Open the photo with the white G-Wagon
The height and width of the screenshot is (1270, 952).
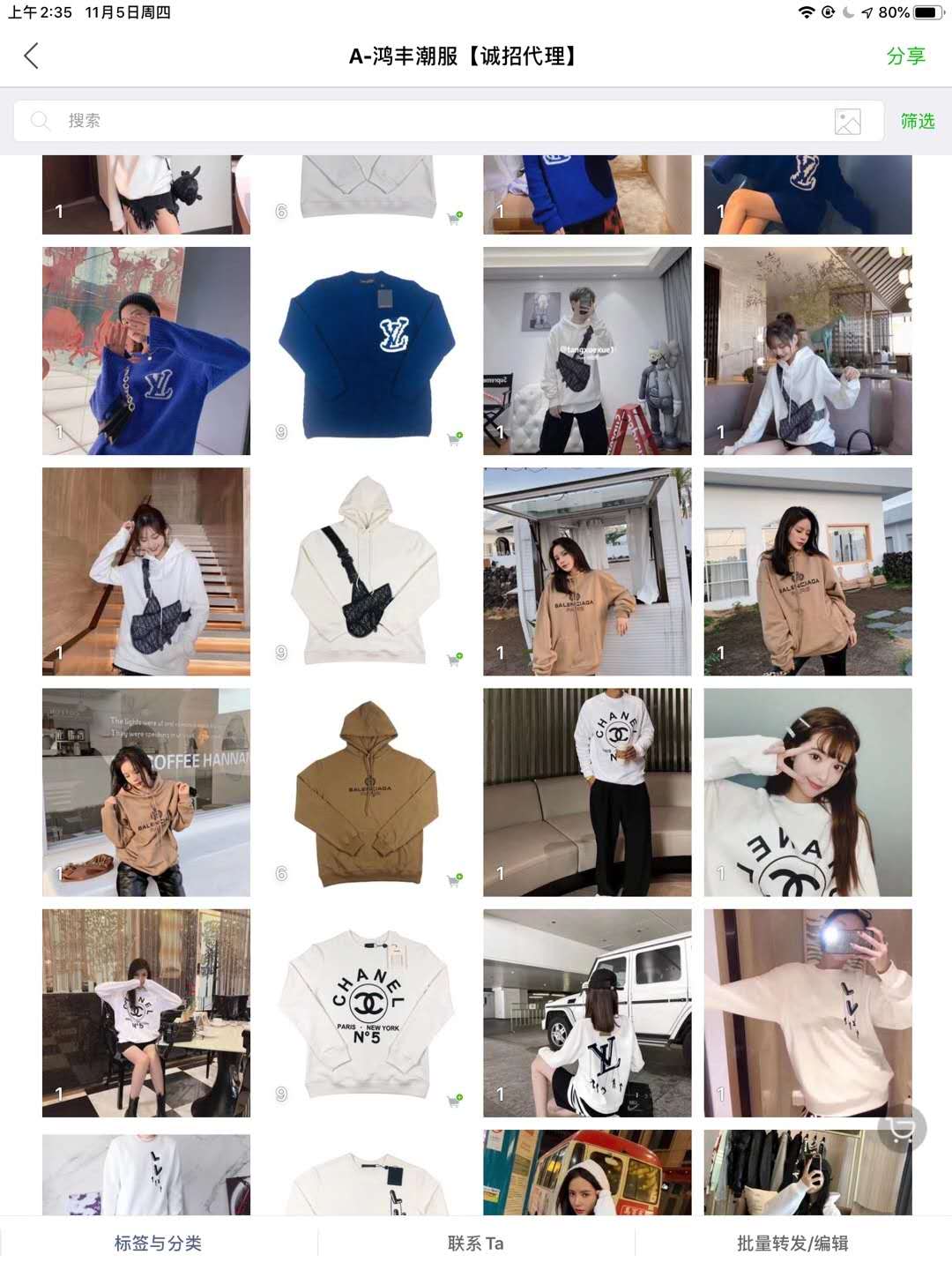coord(587,1012)
